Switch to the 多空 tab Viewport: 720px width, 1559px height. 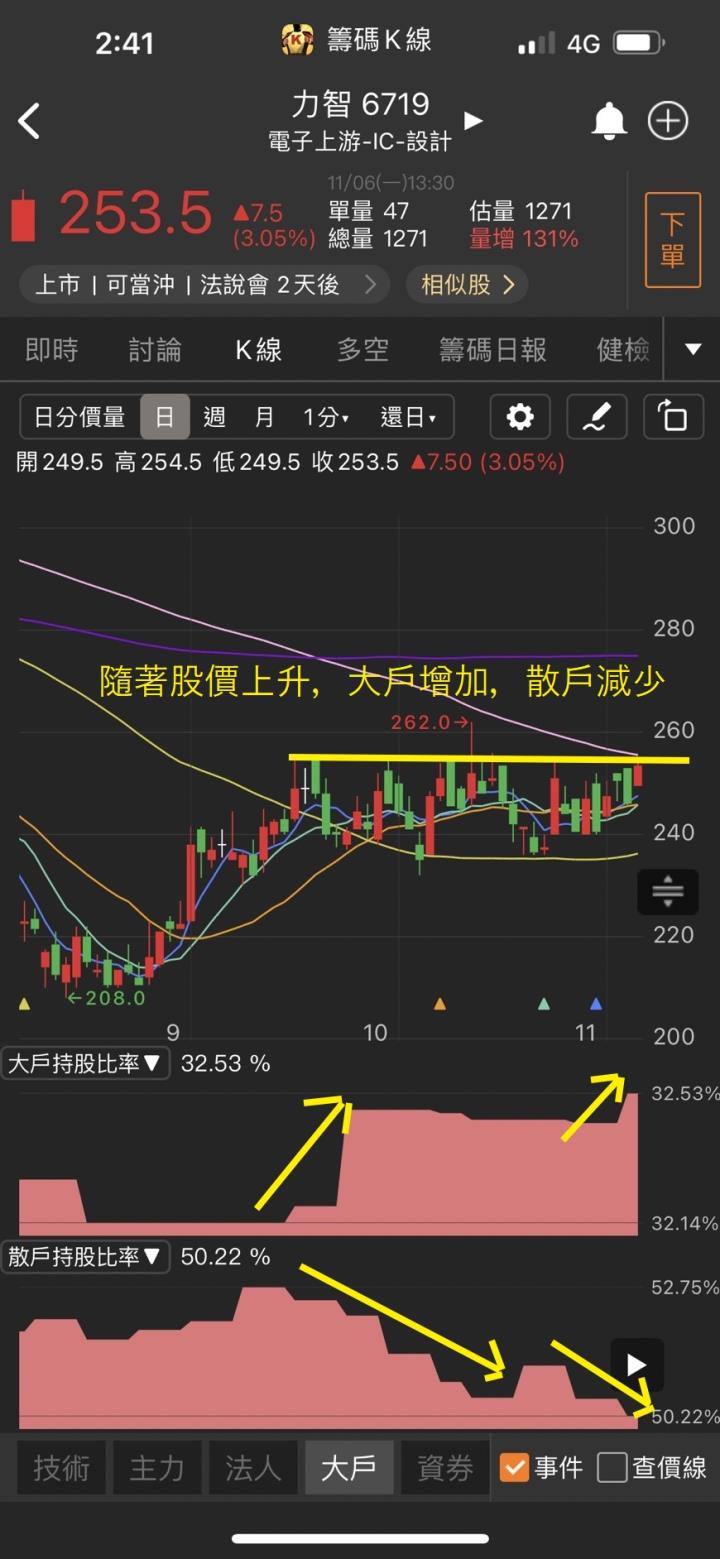click(x=362, y=350)
